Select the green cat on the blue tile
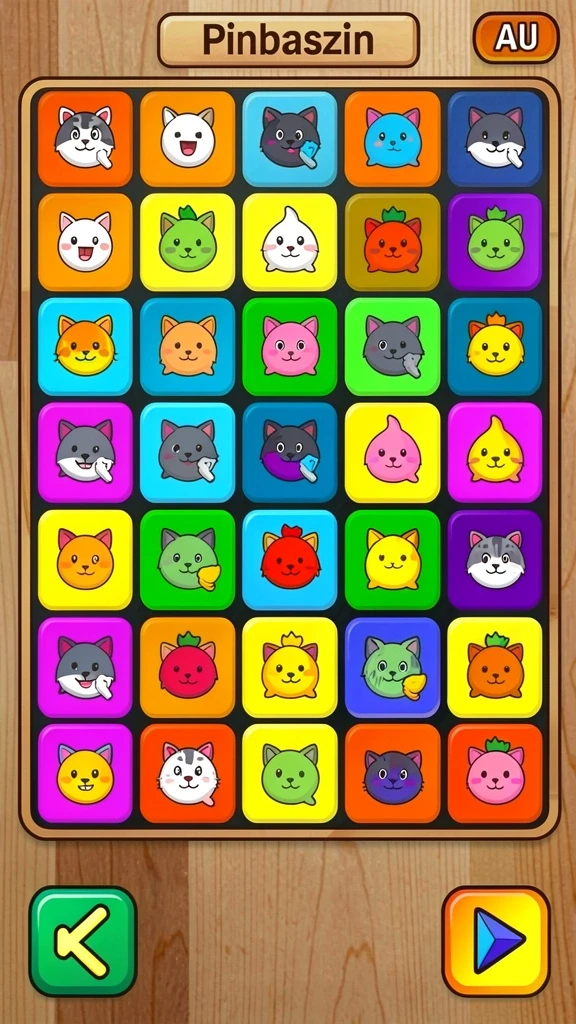The height and width of the screenshot is (1024, 576). 392,667
